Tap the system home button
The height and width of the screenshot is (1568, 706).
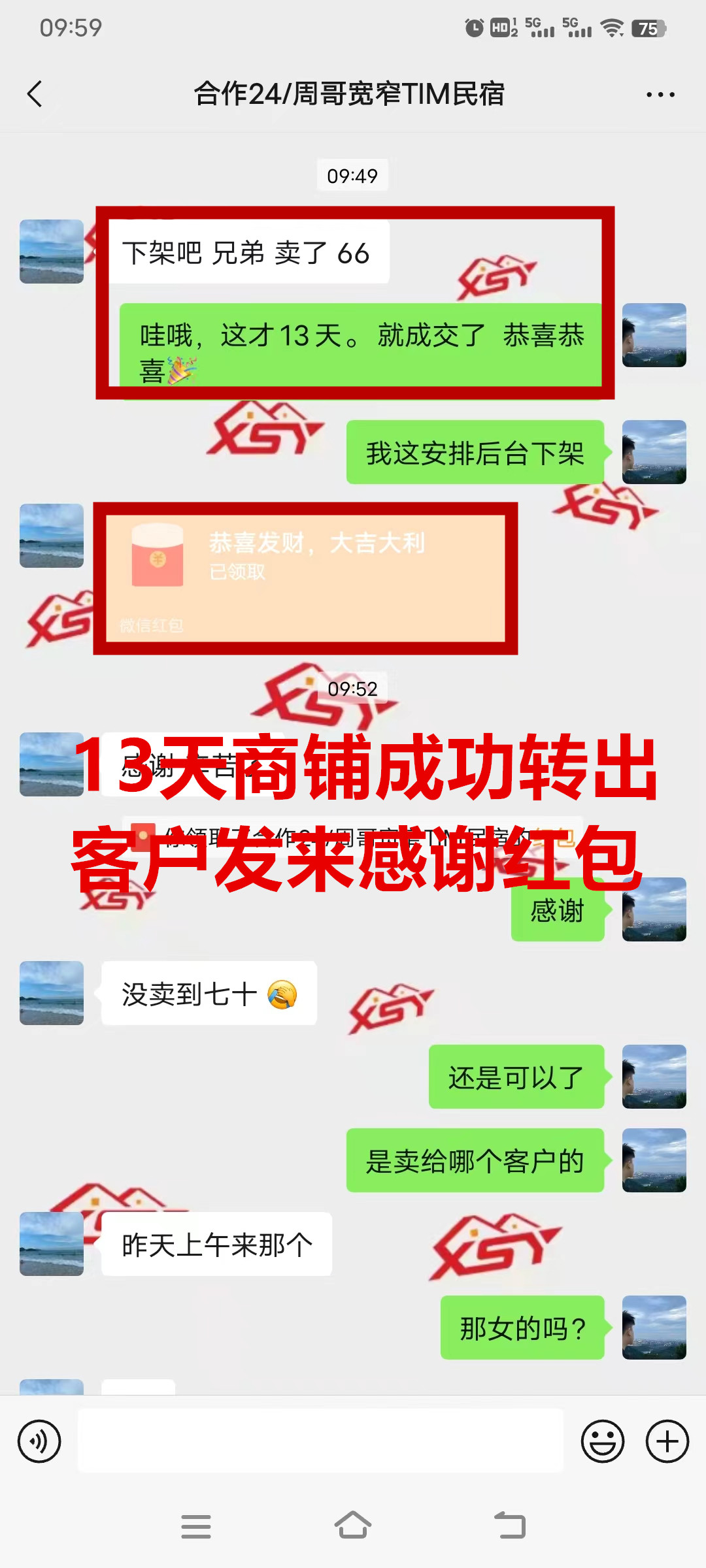[x=353, y=1526]
